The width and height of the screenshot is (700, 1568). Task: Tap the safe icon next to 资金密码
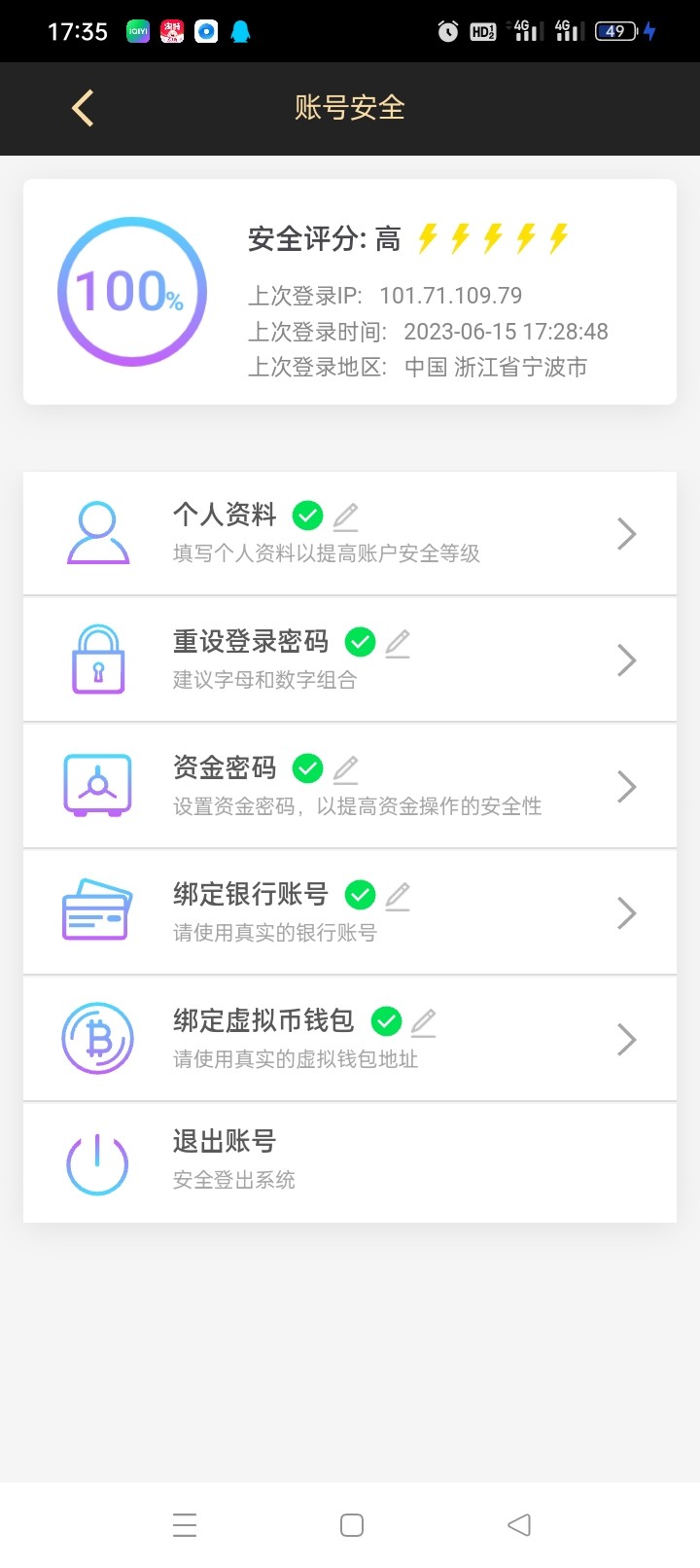(x=97, y=786)
